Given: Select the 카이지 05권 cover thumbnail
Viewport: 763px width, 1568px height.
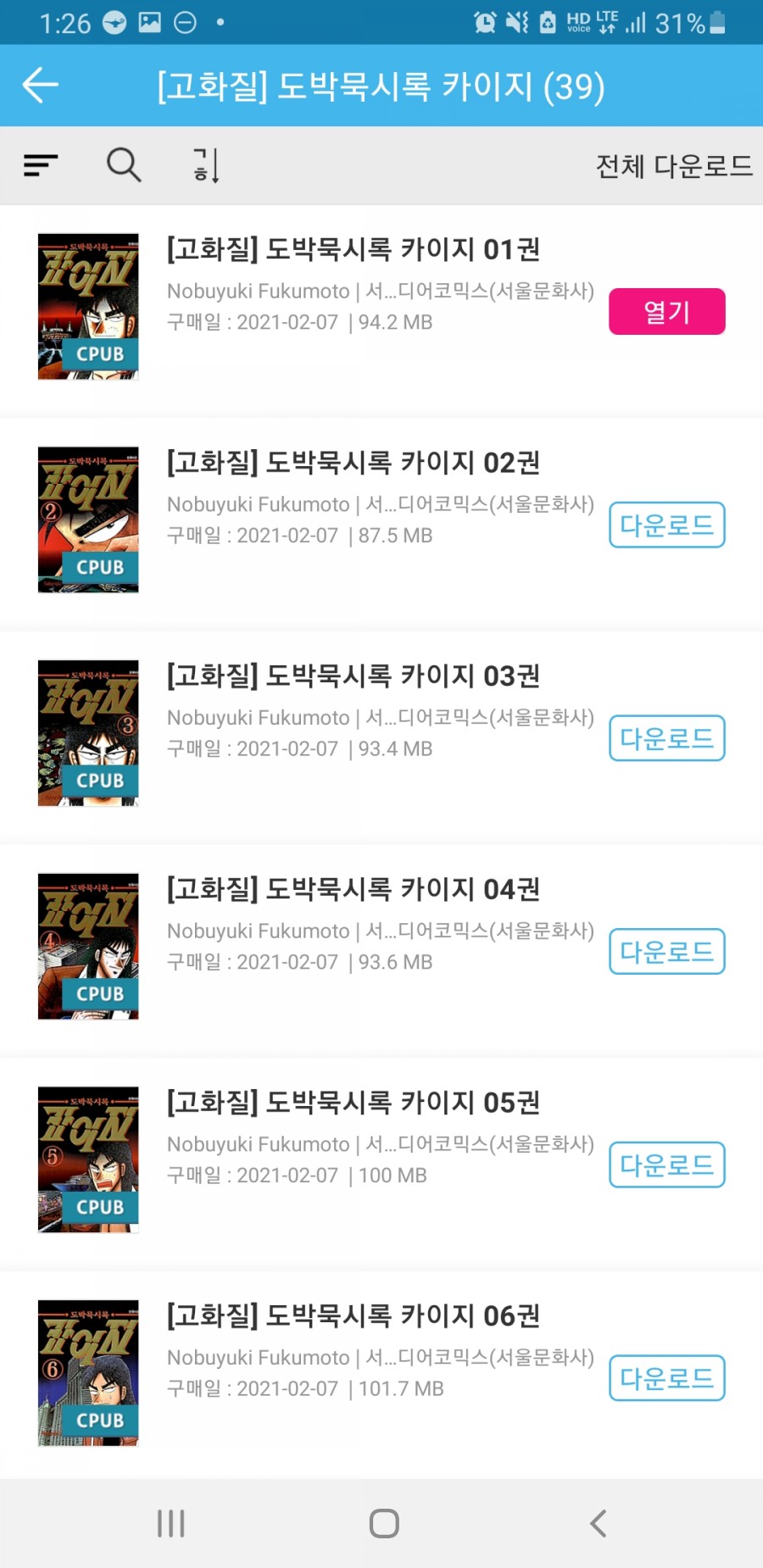Looking at the screenshot, I should [88, 1159].
